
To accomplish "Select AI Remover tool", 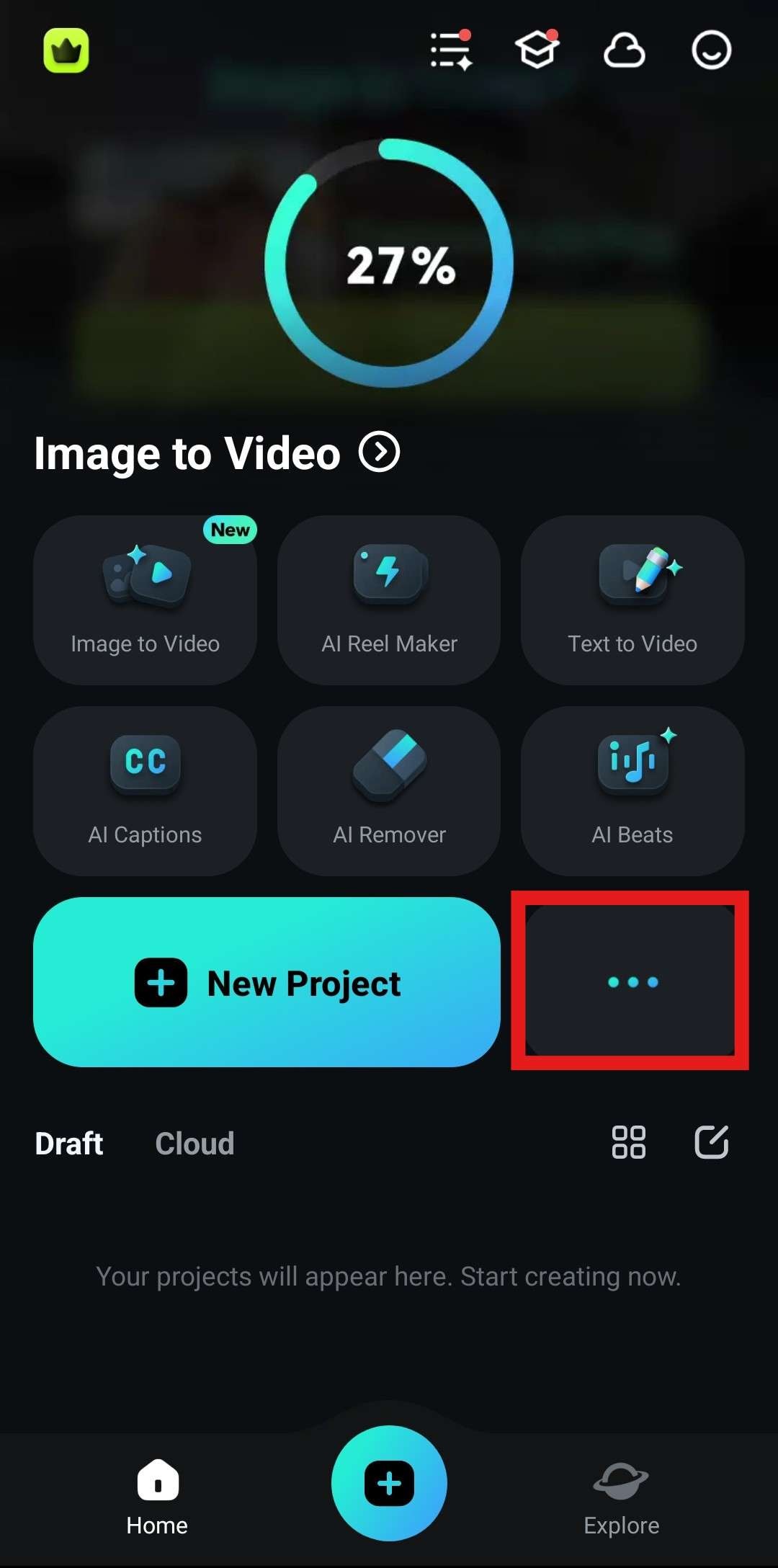I will 389,790.
